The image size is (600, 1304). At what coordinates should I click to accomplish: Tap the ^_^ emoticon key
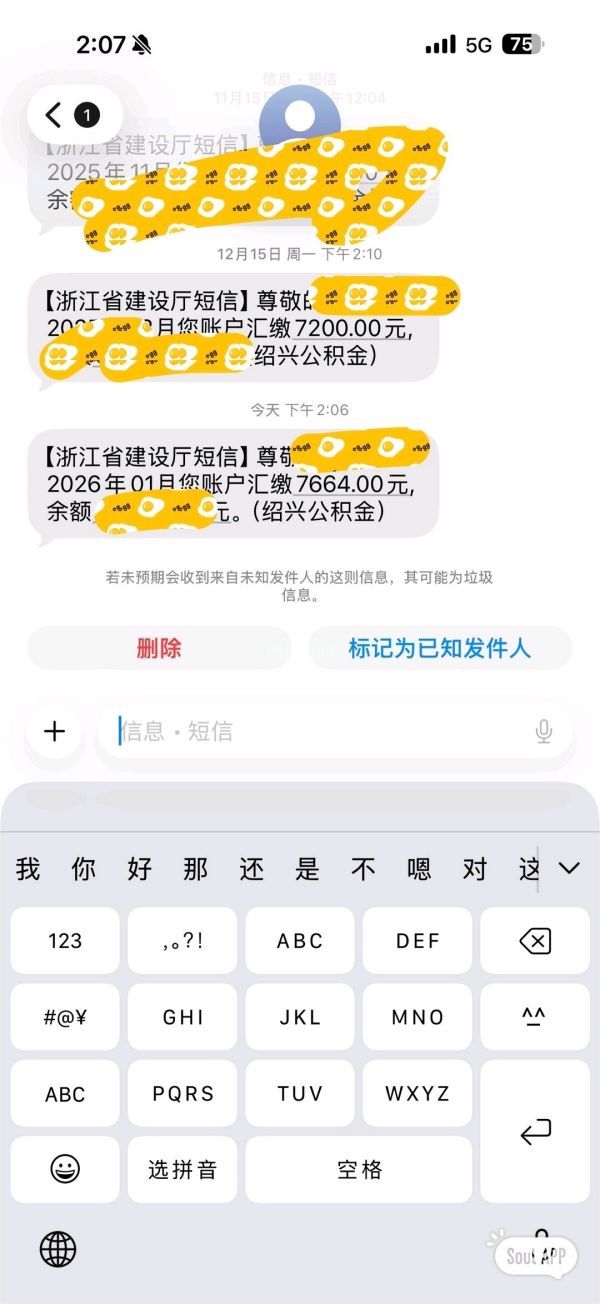pyautogui.click(x=535, y=1017)
